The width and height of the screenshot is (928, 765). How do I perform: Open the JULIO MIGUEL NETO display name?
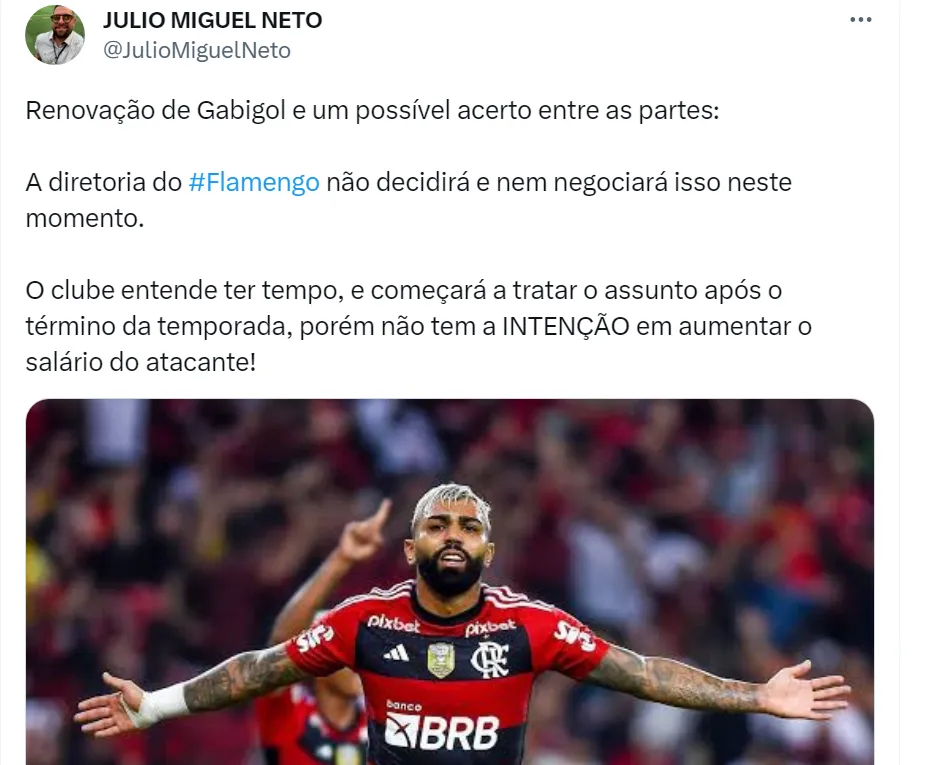coord(213,20)
